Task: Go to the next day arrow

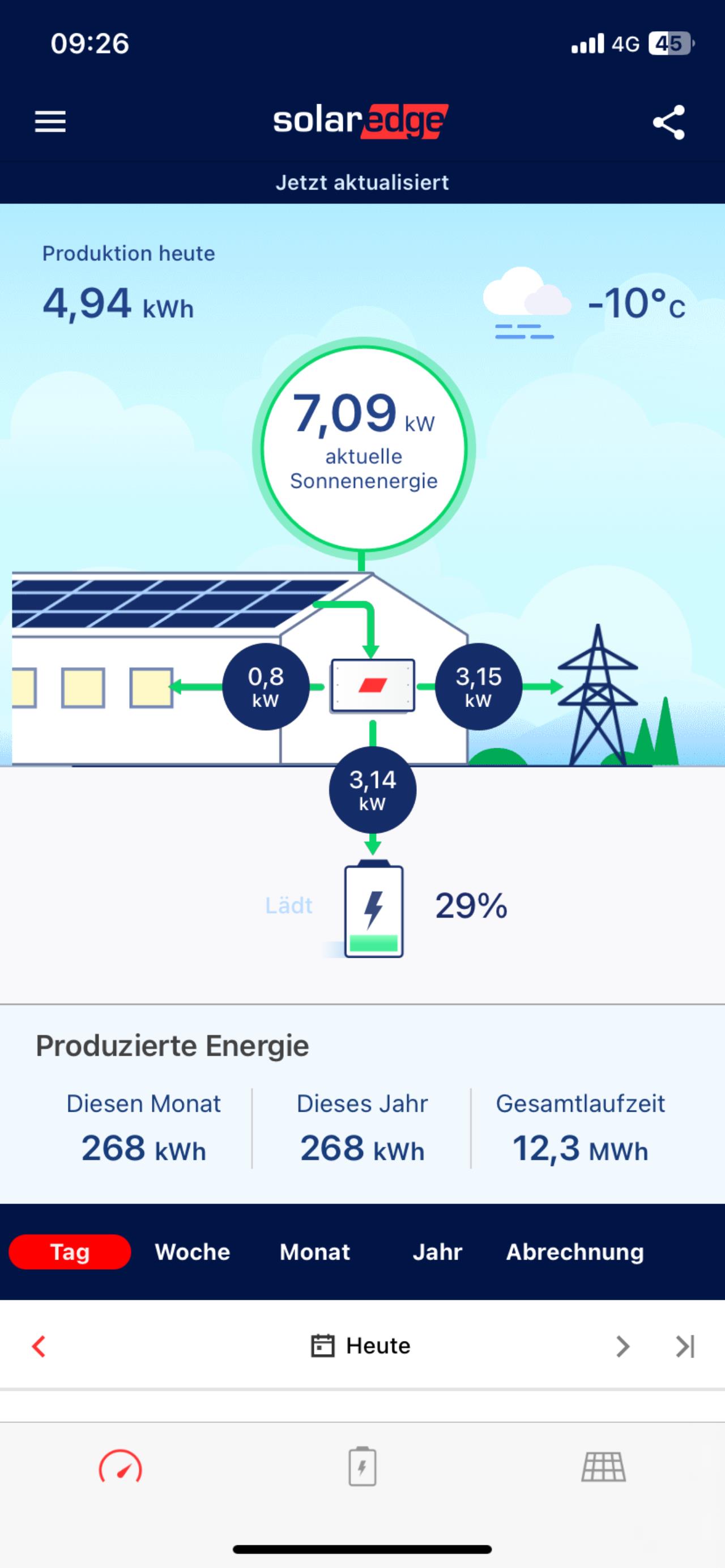Action: [622, 1347]
